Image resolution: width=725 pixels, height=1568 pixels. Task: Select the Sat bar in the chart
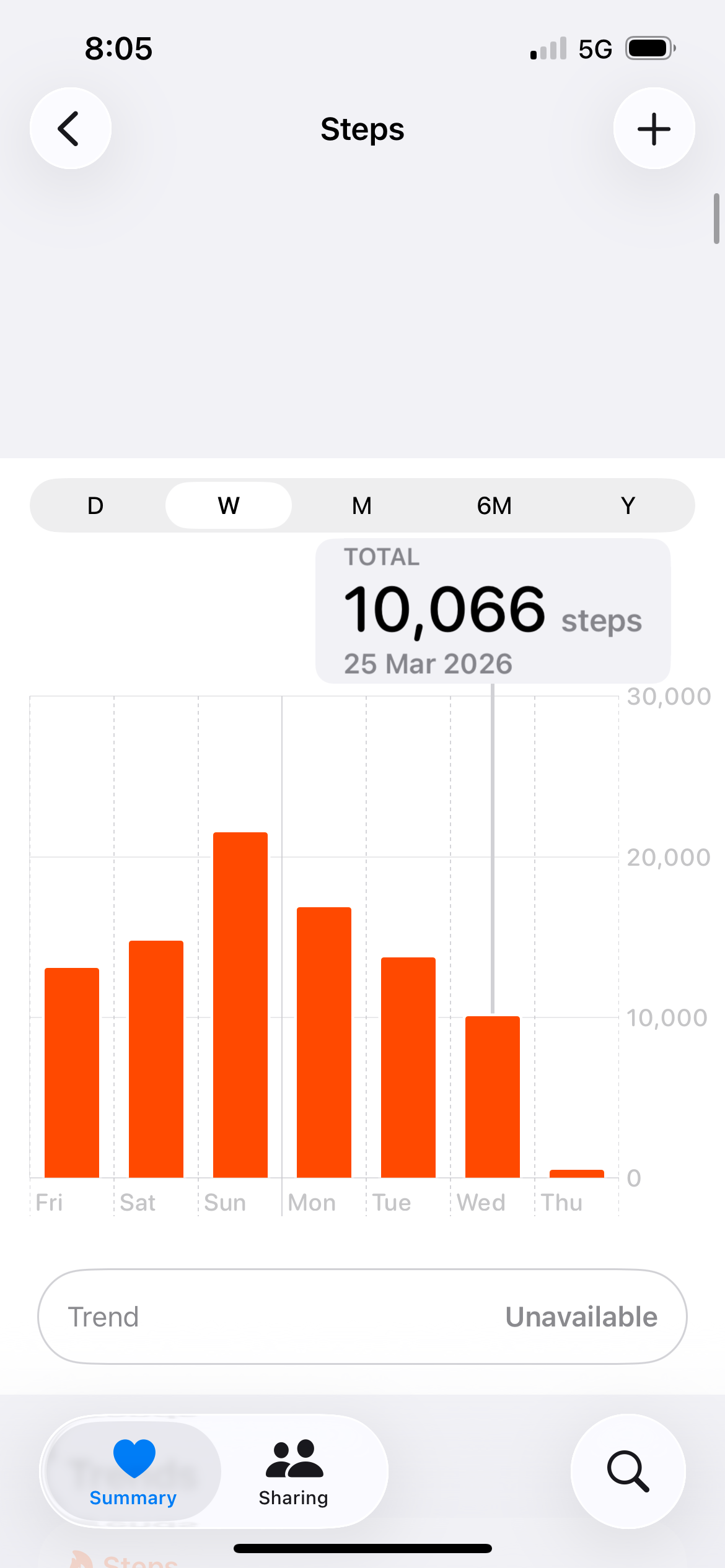coord(156,1059)
